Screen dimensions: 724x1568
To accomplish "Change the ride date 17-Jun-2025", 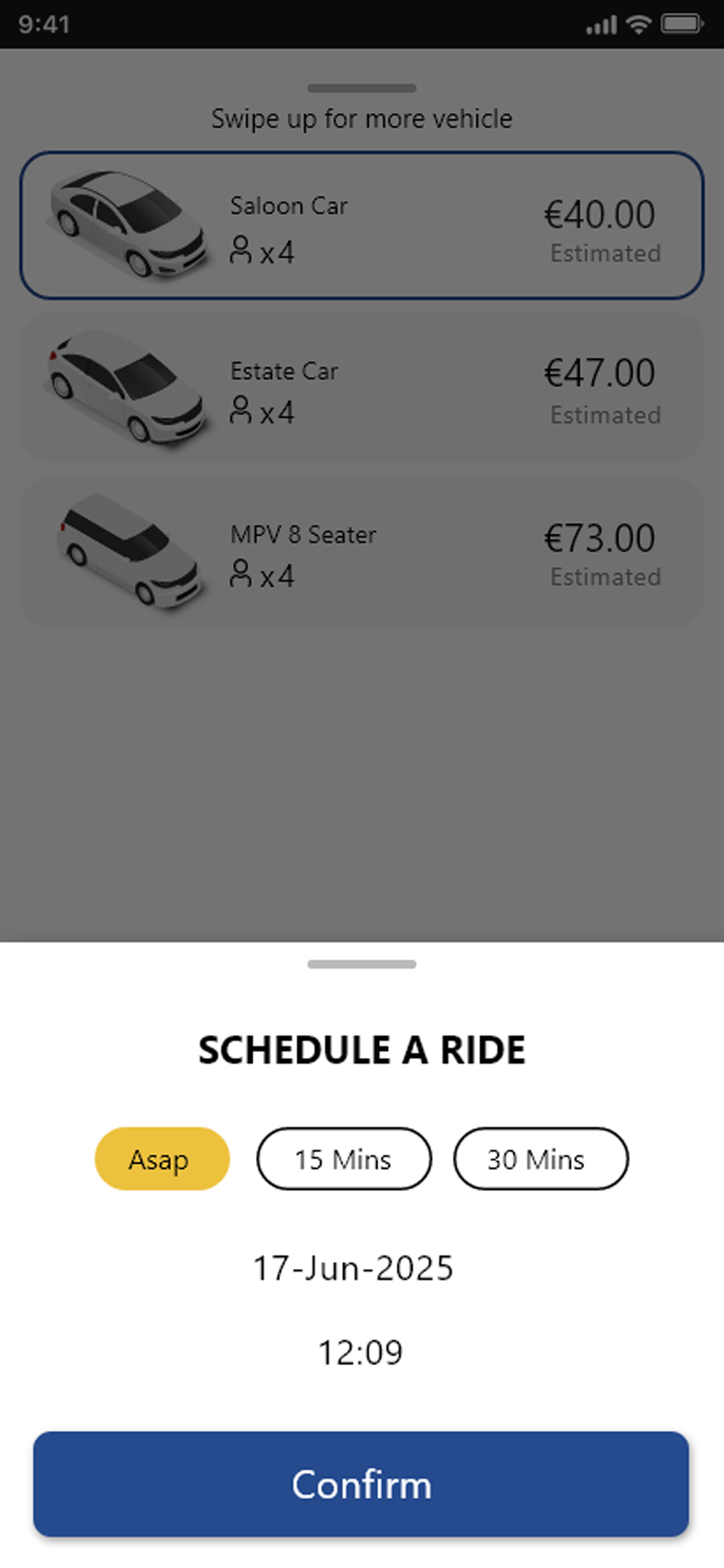I will tap(353, 1269).
